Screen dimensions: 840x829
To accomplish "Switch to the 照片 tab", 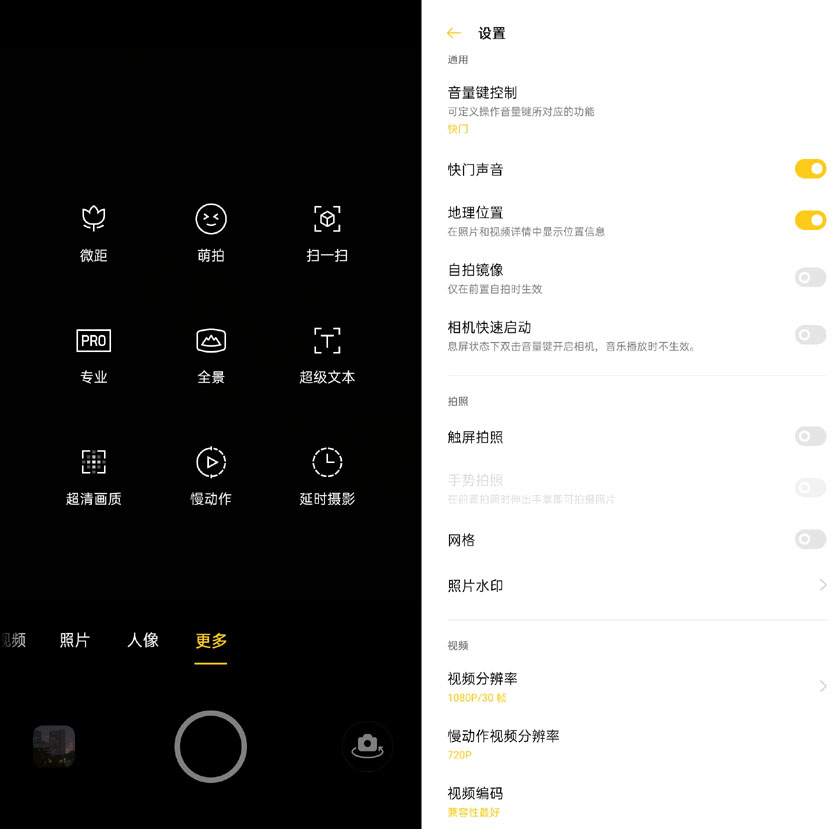I will (75, 640).
